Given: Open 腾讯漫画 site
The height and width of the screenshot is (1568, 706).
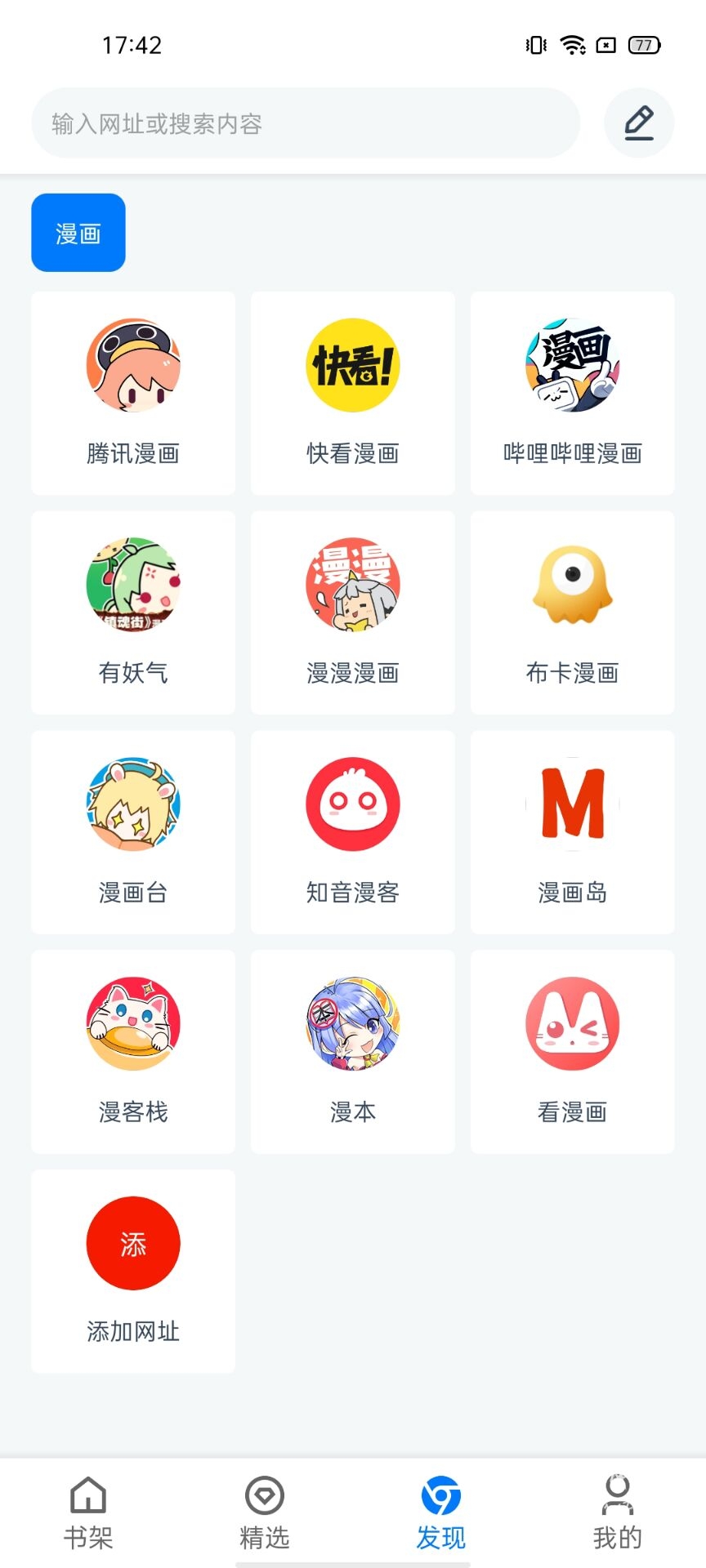Looking at the screenshot, I should [133, 393].
